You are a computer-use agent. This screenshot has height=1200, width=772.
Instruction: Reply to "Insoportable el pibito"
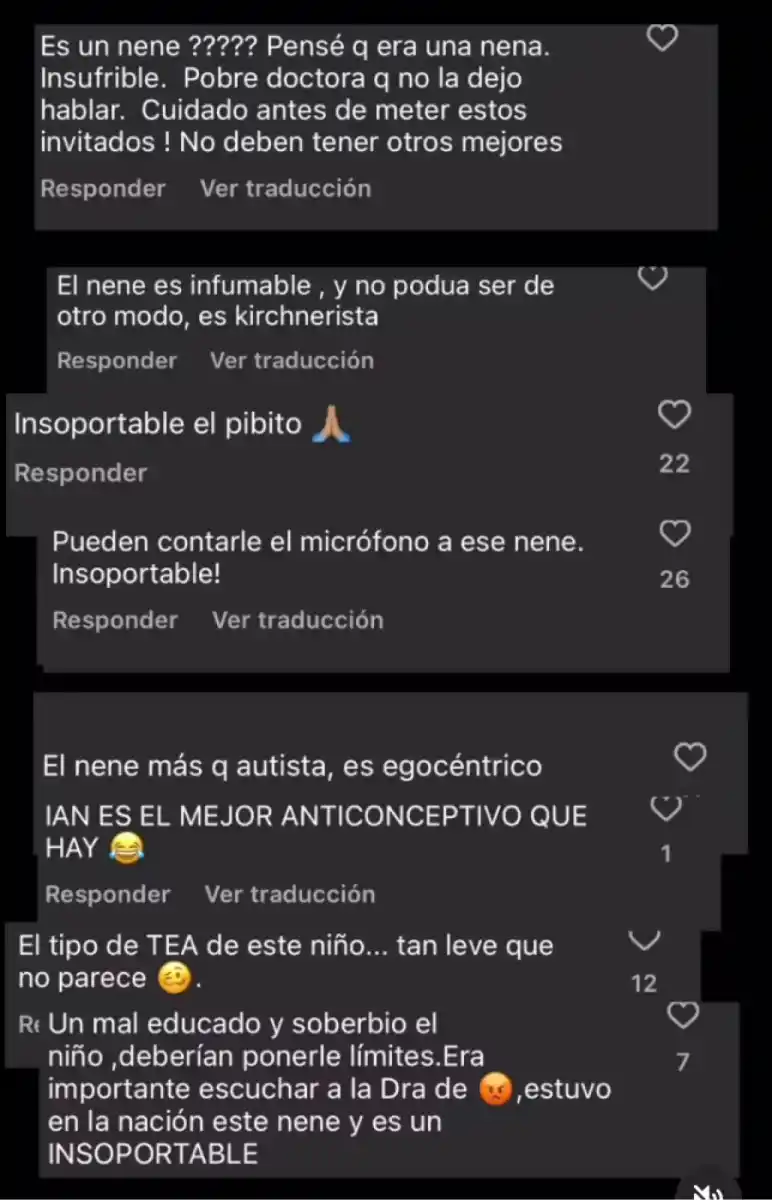[80, 472]
